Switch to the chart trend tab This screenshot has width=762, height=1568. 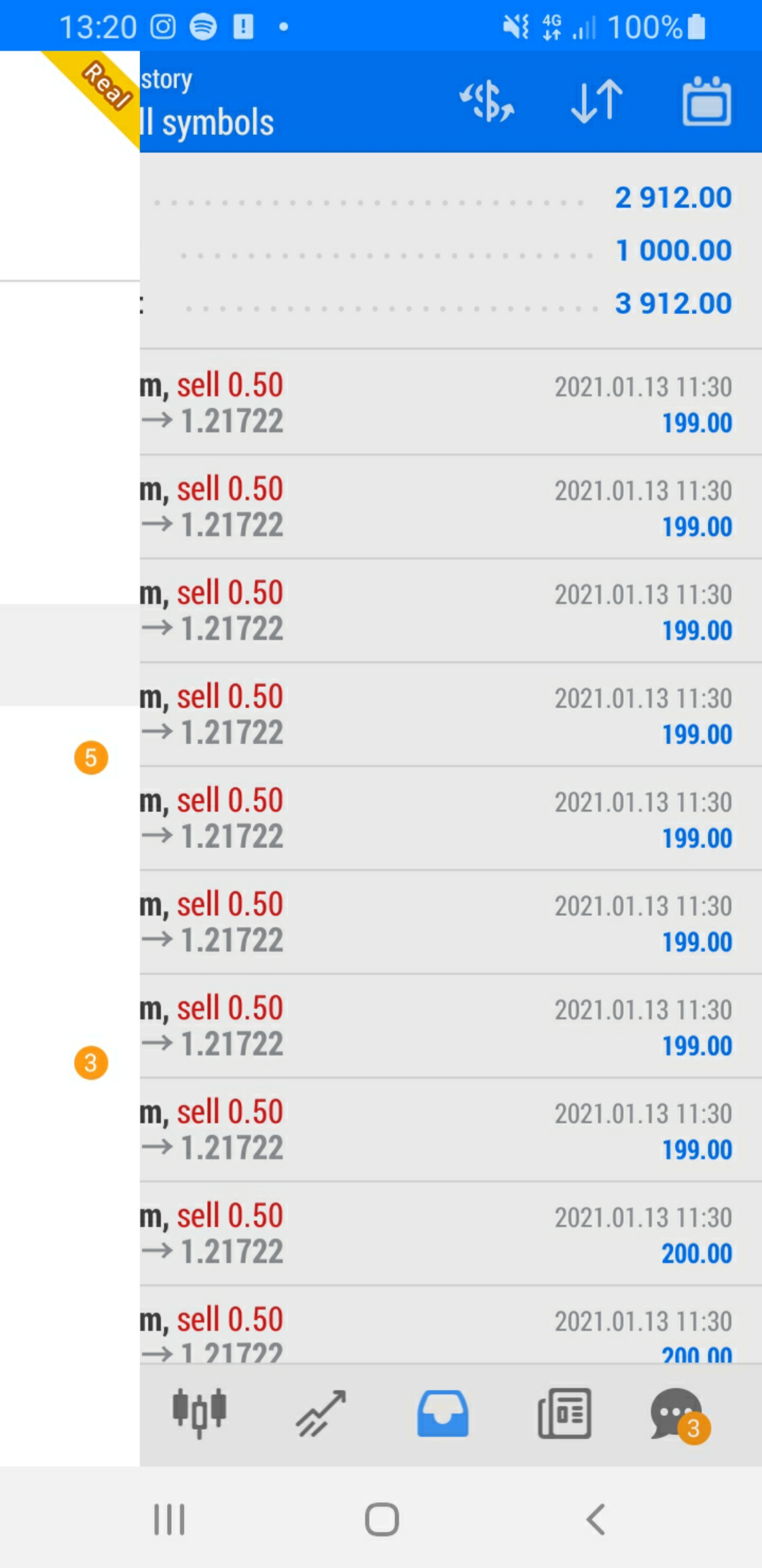tap(321, 1412)
